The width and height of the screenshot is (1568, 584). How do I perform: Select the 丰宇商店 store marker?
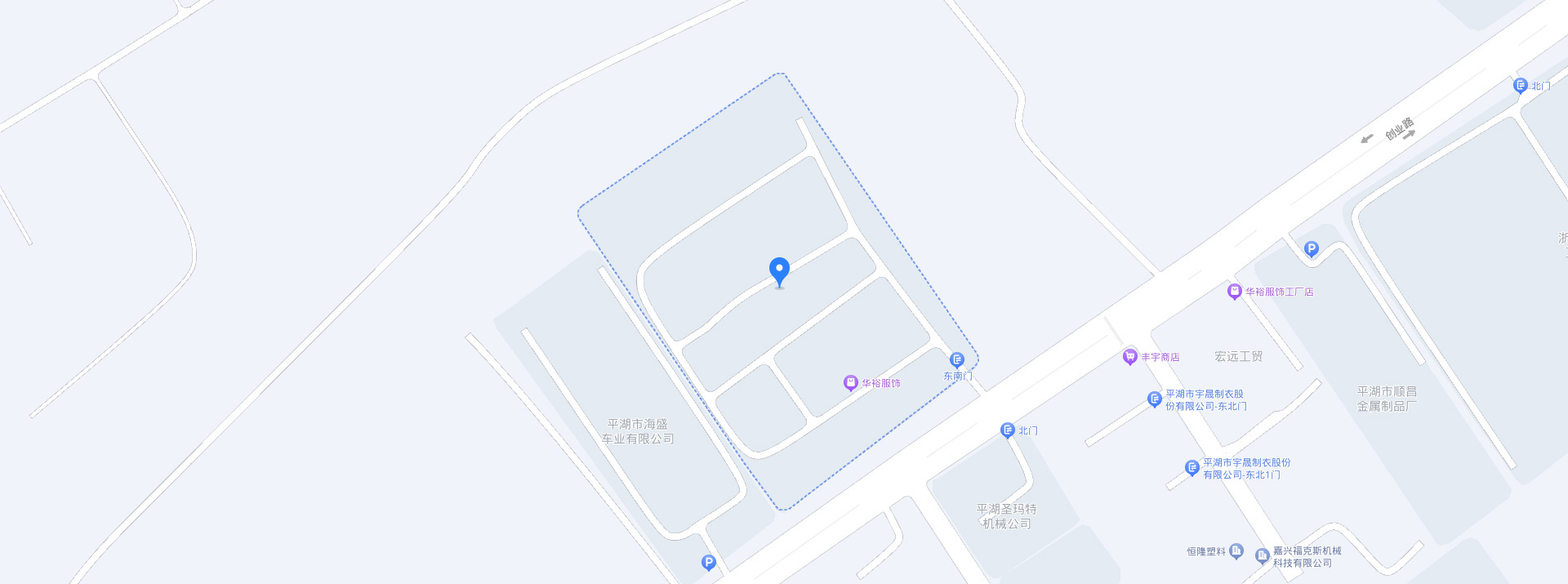(1130, 356)
